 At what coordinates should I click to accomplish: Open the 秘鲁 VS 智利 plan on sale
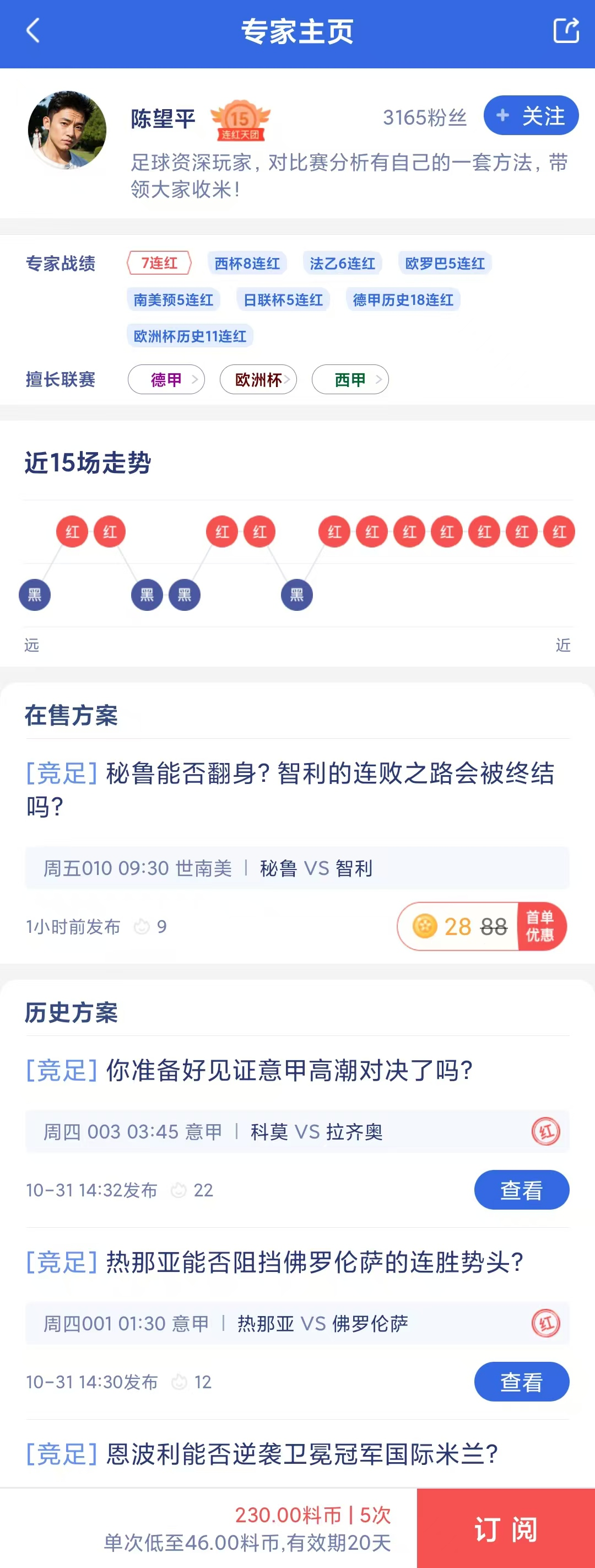click(x=290, y=789)
